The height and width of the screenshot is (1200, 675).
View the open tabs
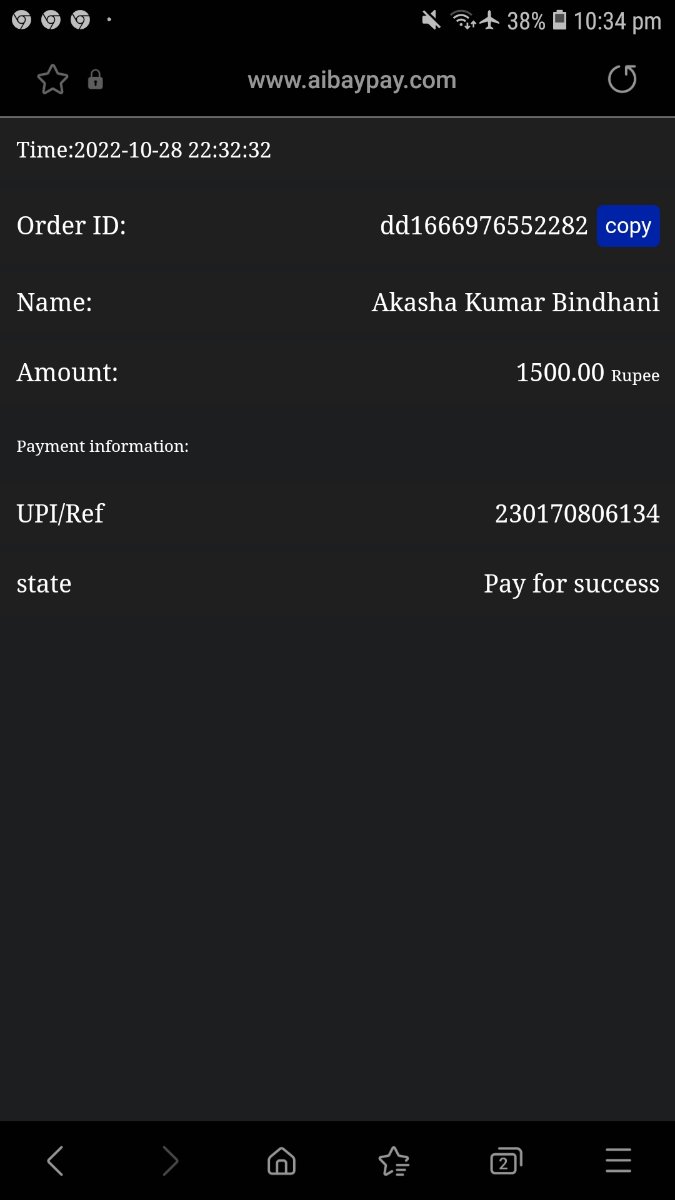(x=506, y=1161)
